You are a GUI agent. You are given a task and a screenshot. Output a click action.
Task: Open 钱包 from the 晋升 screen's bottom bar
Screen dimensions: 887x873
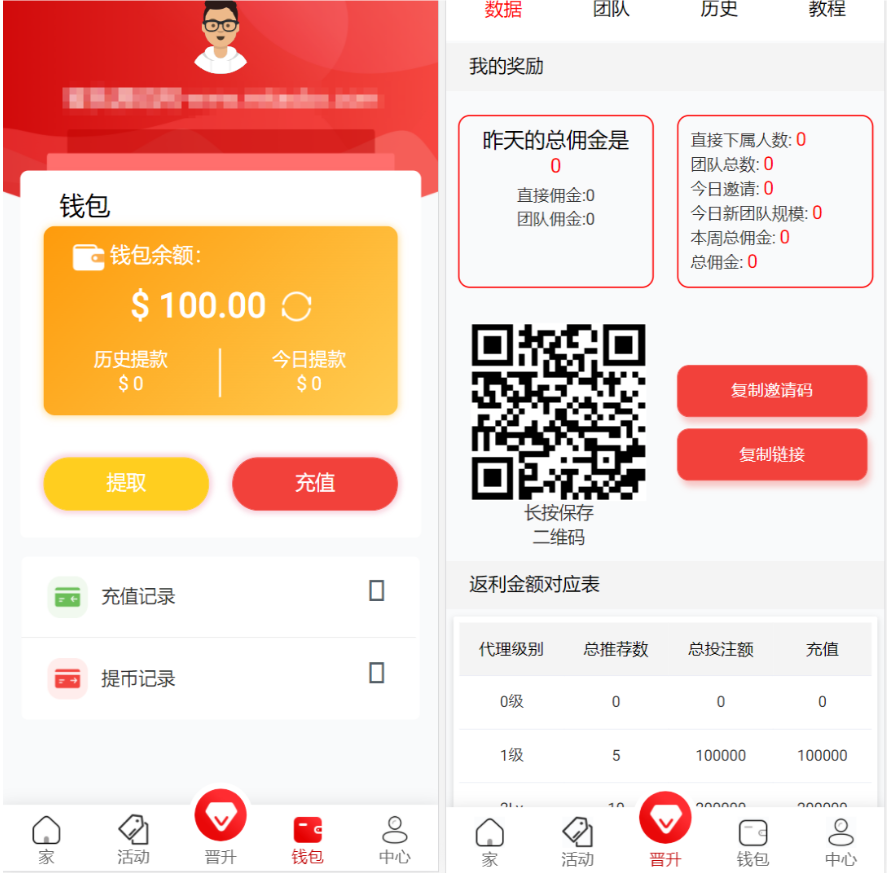click(752, 841)
